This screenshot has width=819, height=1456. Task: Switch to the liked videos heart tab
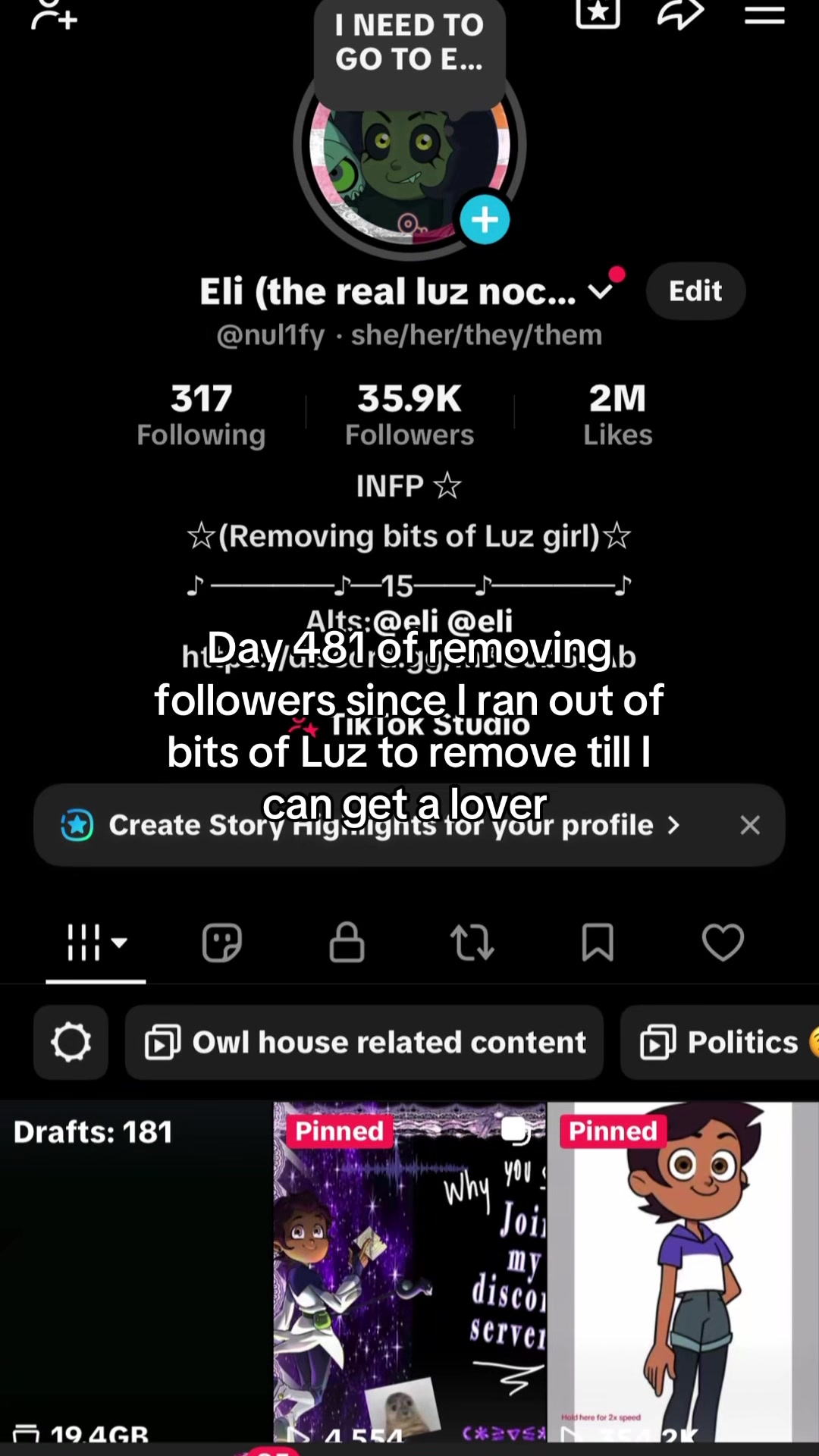723,943
